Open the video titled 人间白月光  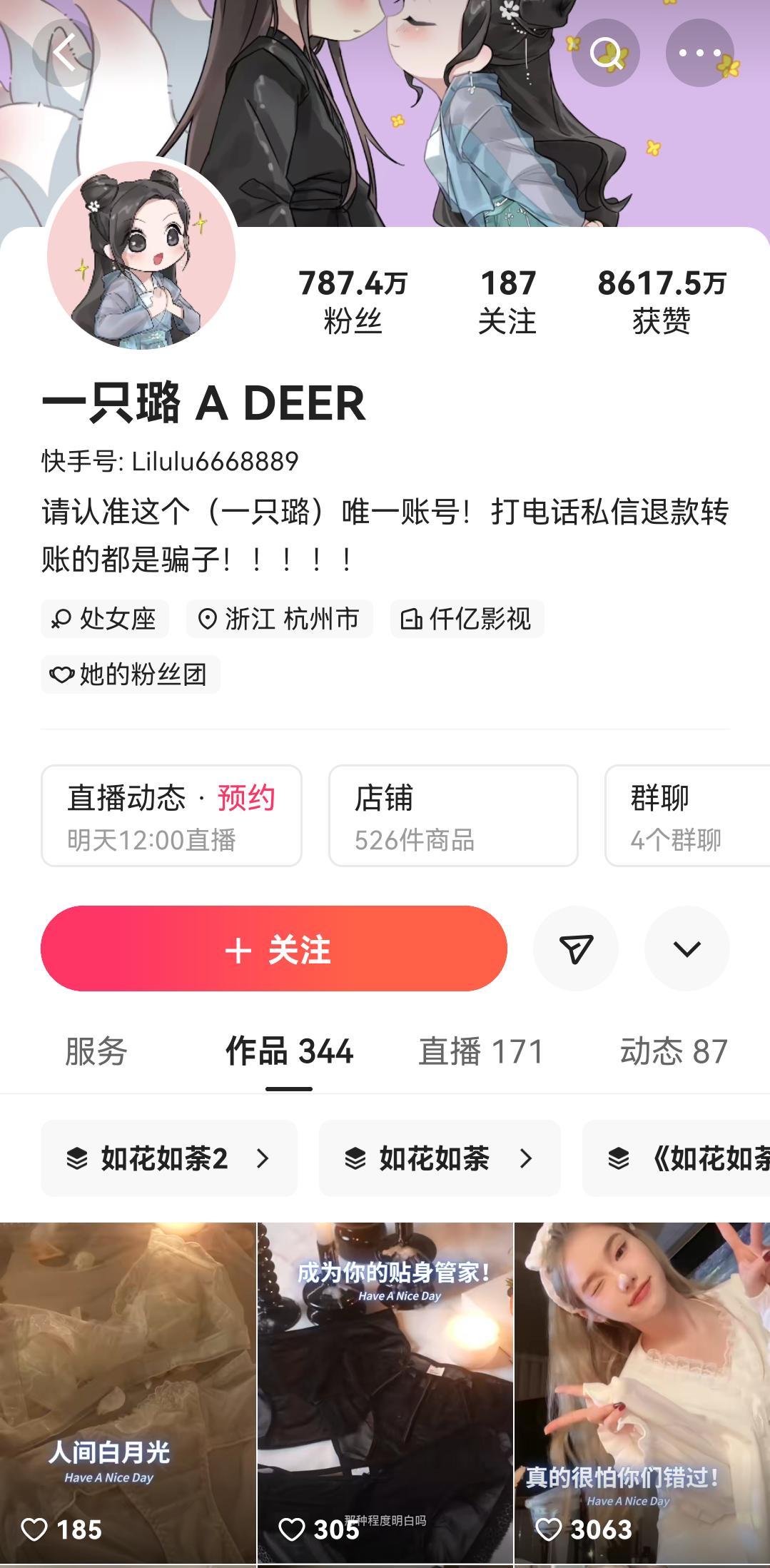point(128,1392)
